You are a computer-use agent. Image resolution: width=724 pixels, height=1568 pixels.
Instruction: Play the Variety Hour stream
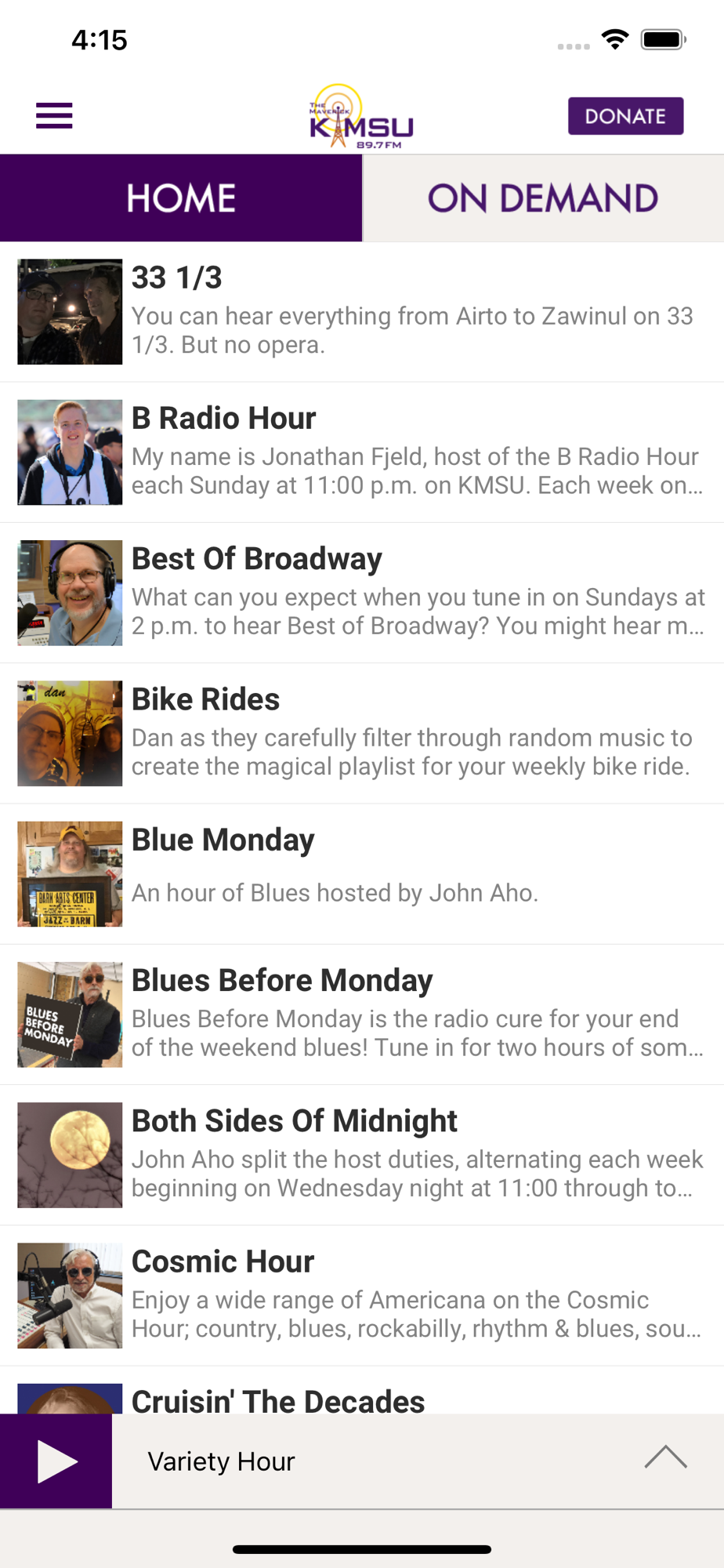pos(56,1461)
